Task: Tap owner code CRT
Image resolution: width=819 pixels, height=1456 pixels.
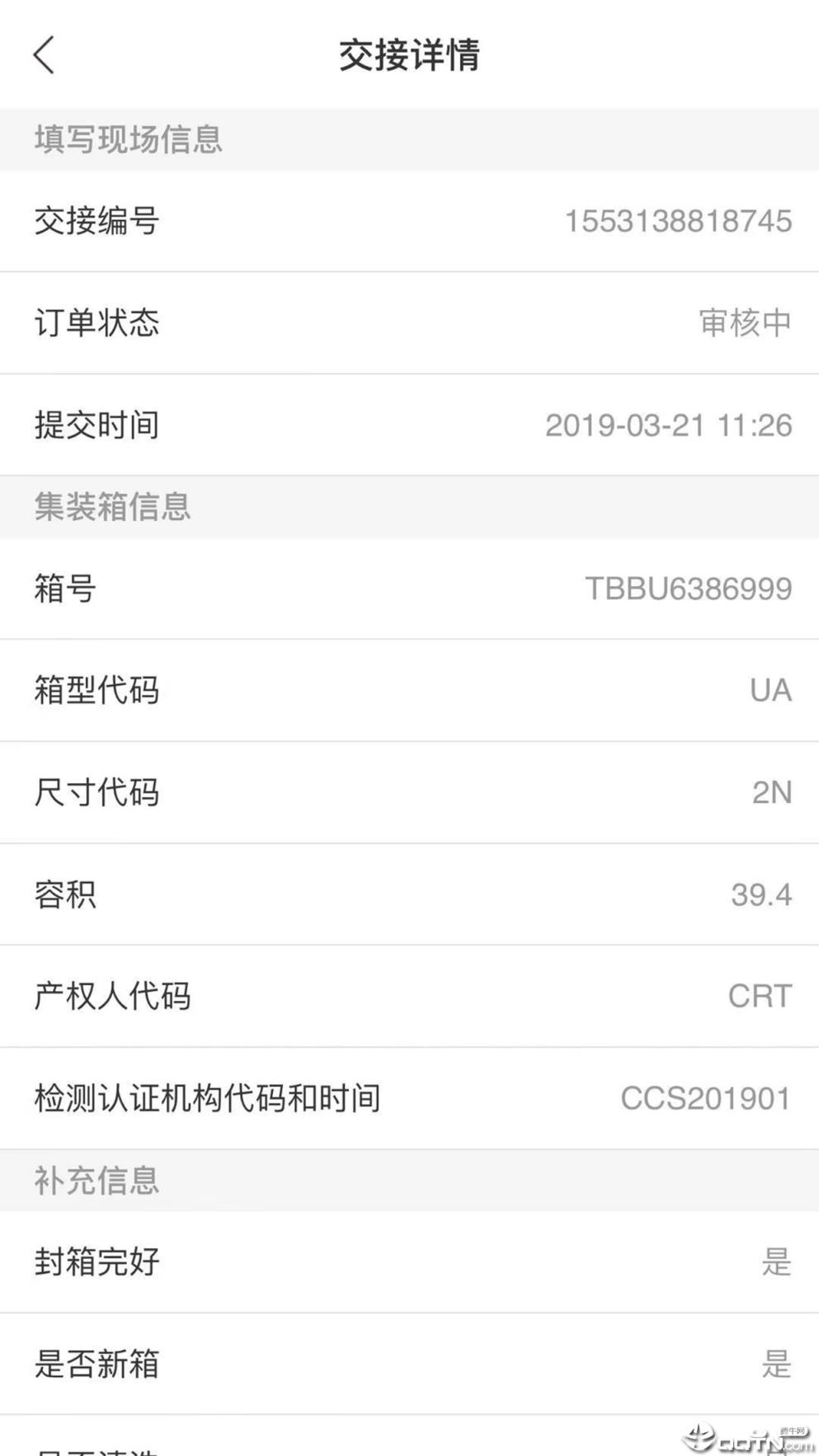Action: click(760, 997)
